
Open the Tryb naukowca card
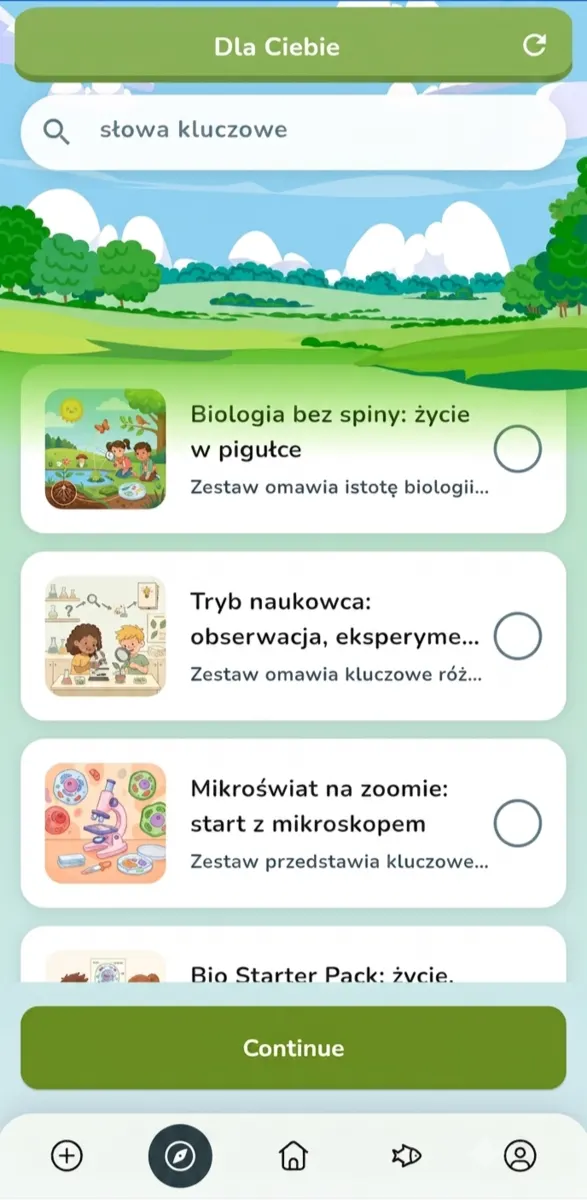[x=293, y=636]
